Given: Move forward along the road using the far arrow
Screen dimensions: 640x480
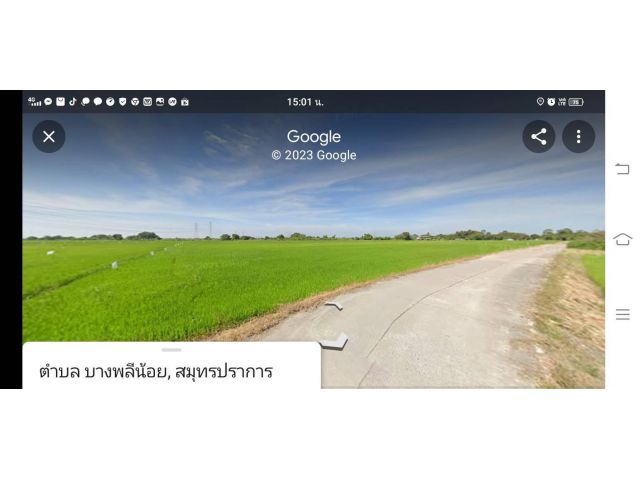Looking at the screenshot, I should point(334,305).
